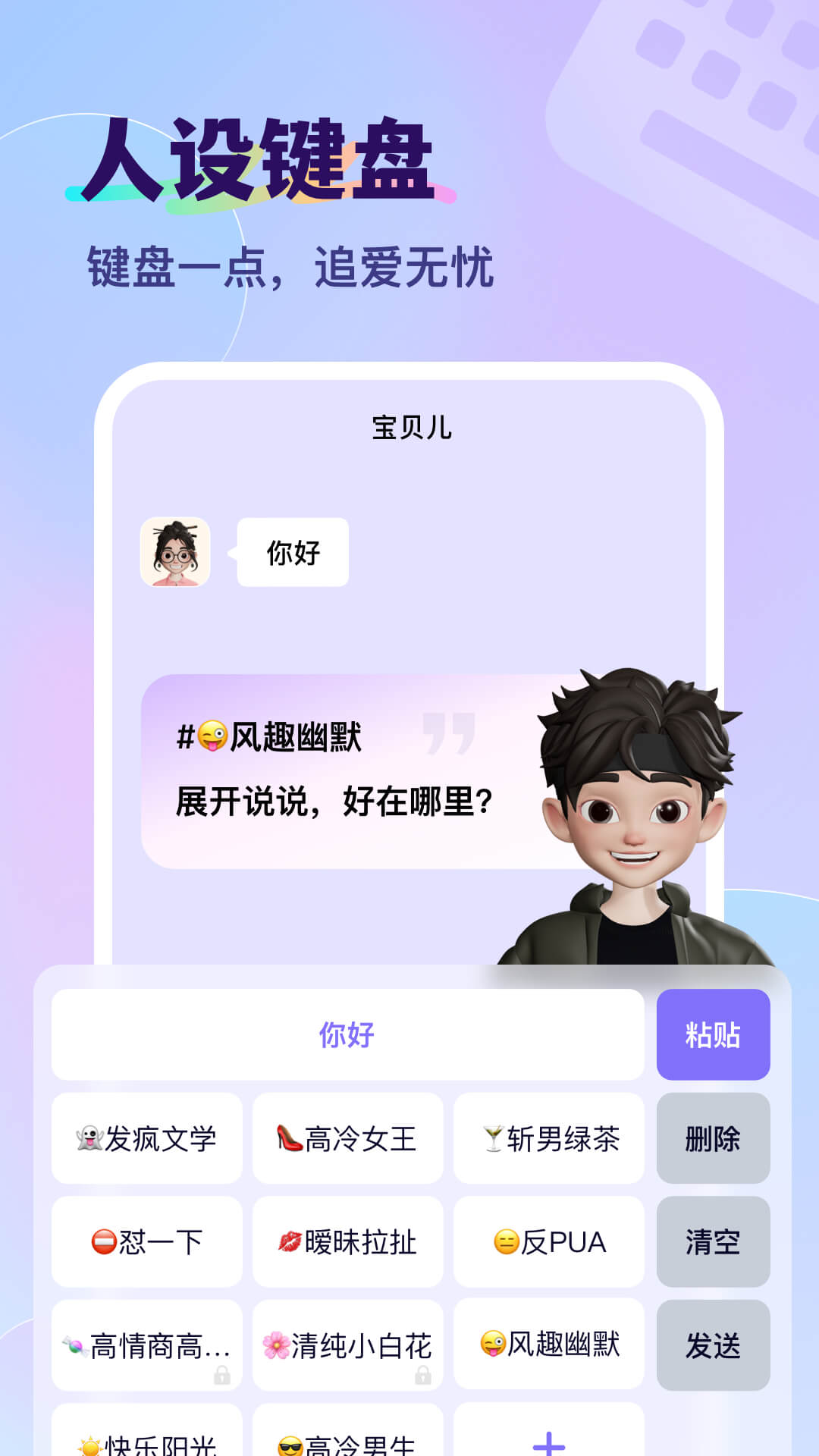Click the 删除 delete key
The image size is (819, 1456).
712,1139
